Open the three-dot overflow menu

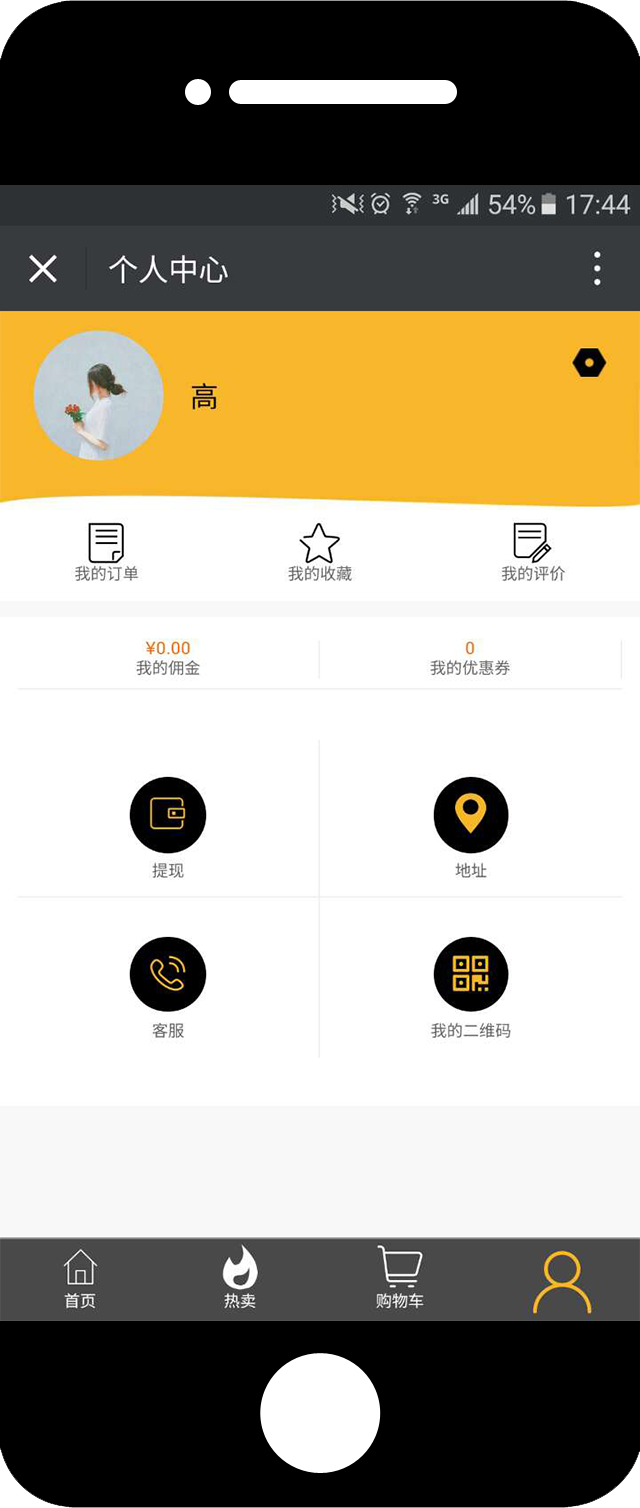tap(597, 269)
